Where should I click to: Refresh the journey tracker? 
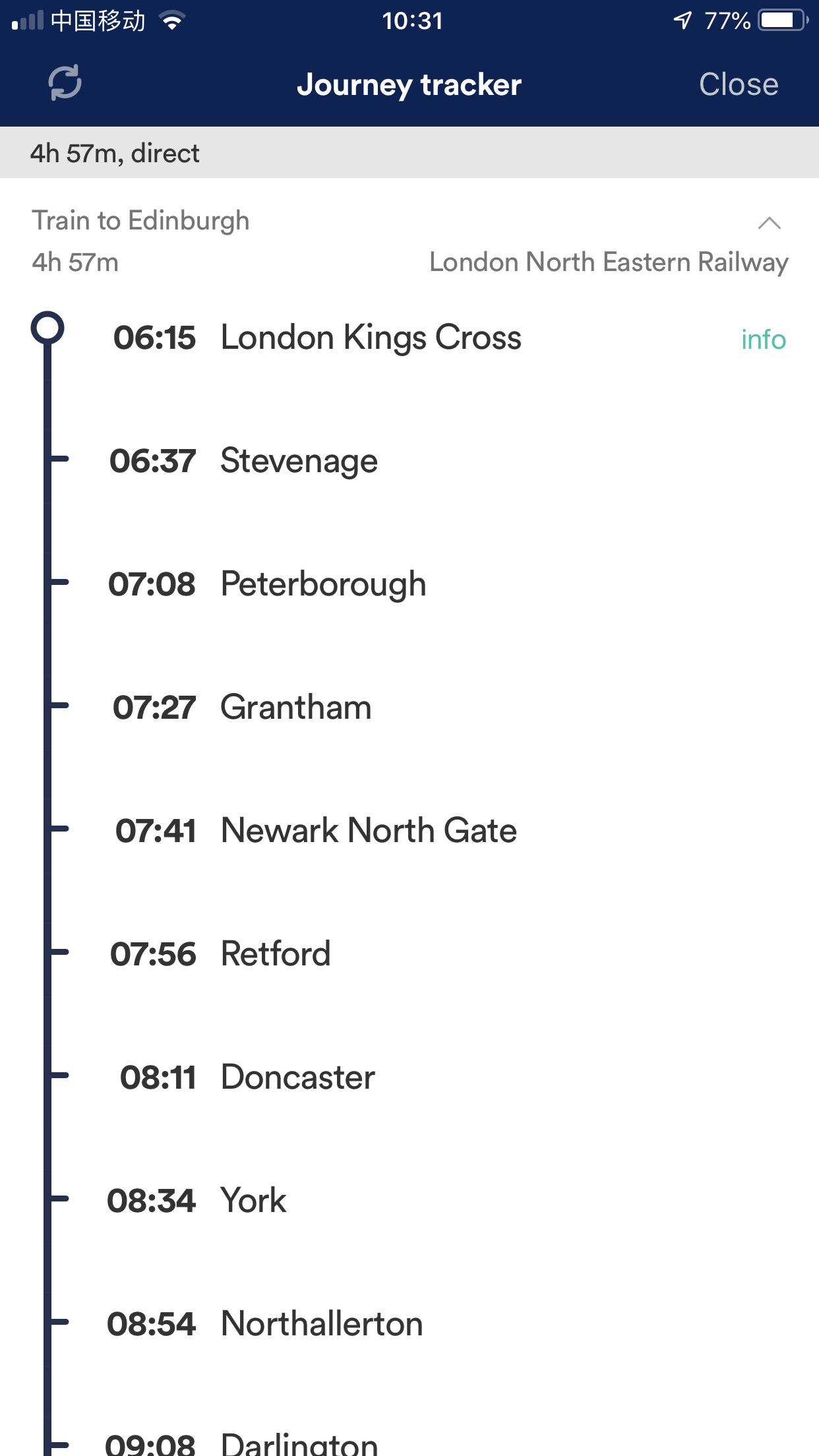click(65, 83)
